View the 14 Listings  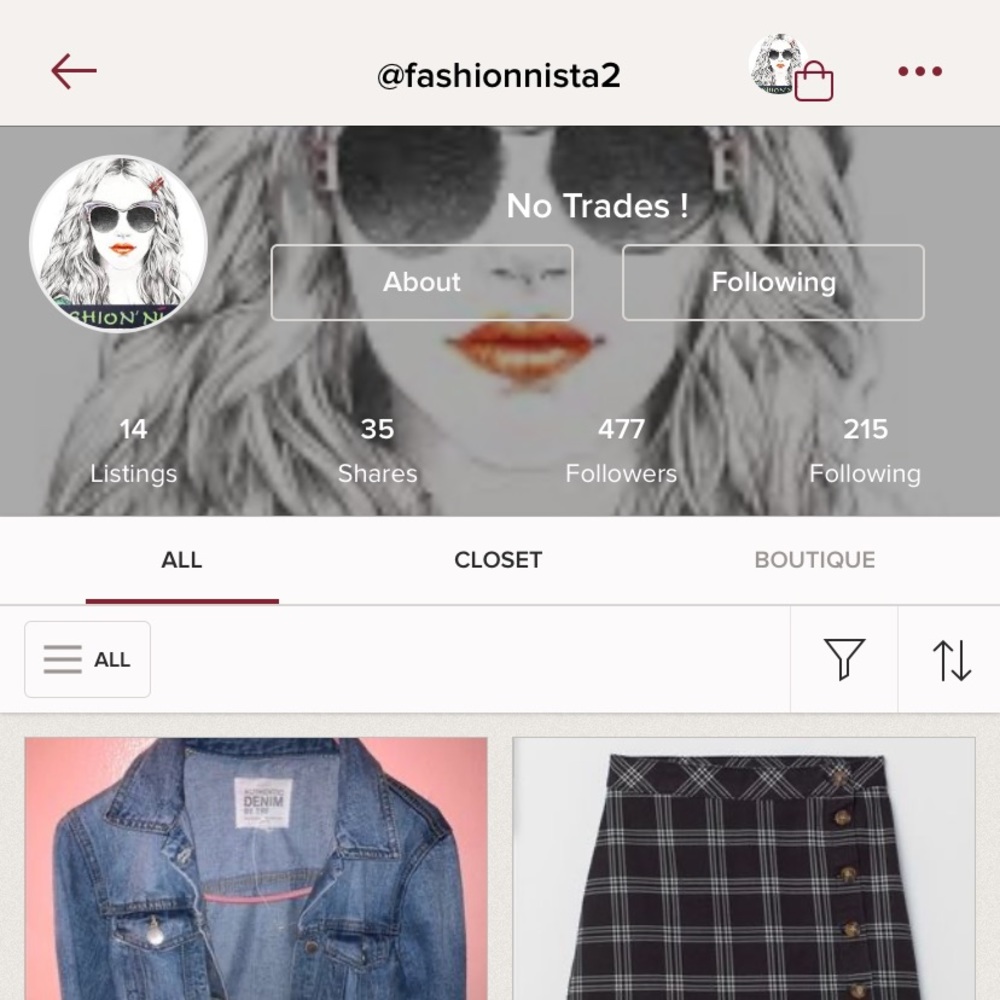coord(133,451)
